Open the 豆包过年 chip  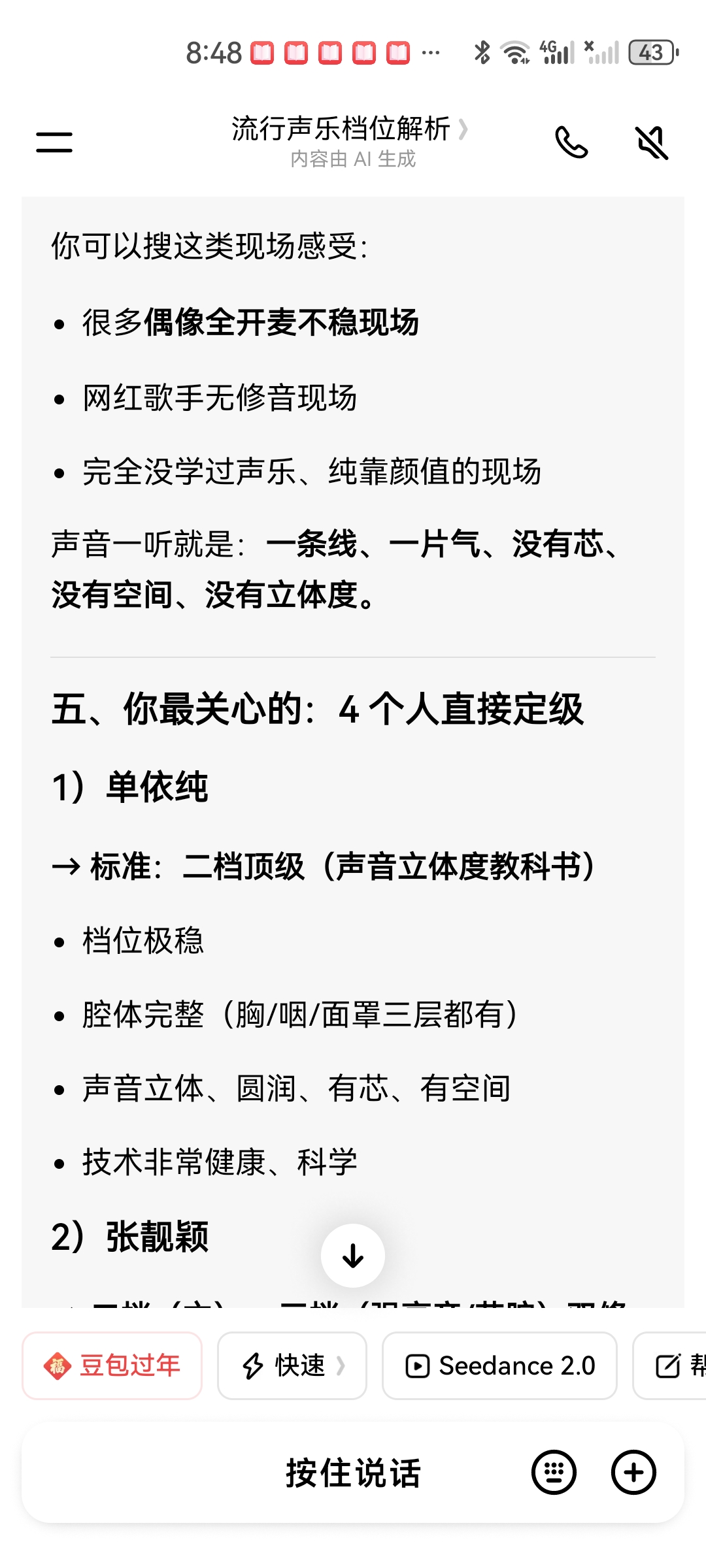click(x=112, y=1365)
